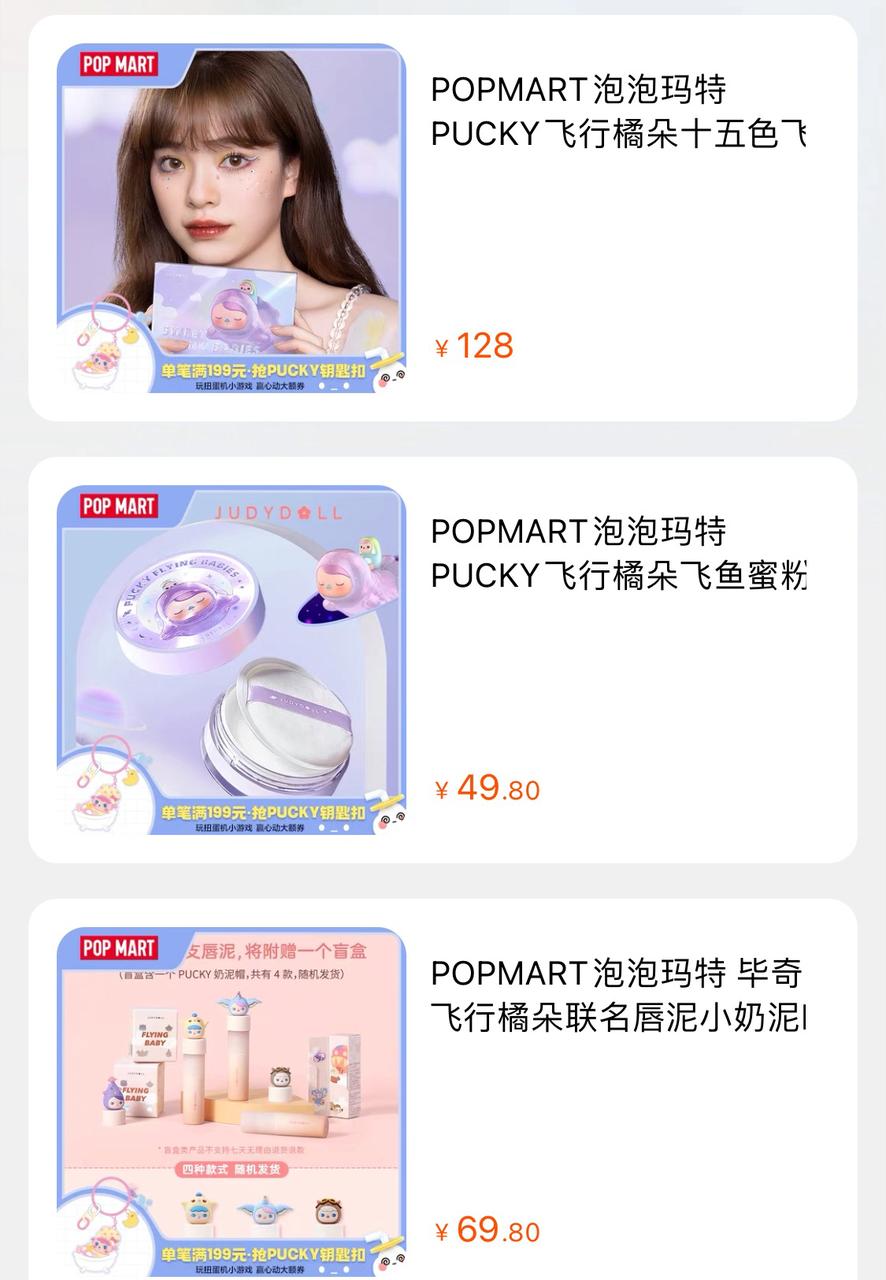Viewport: 886px width, 1280px height.
Task: Click the ¥49.80 price text
Action: click(485, 789)
